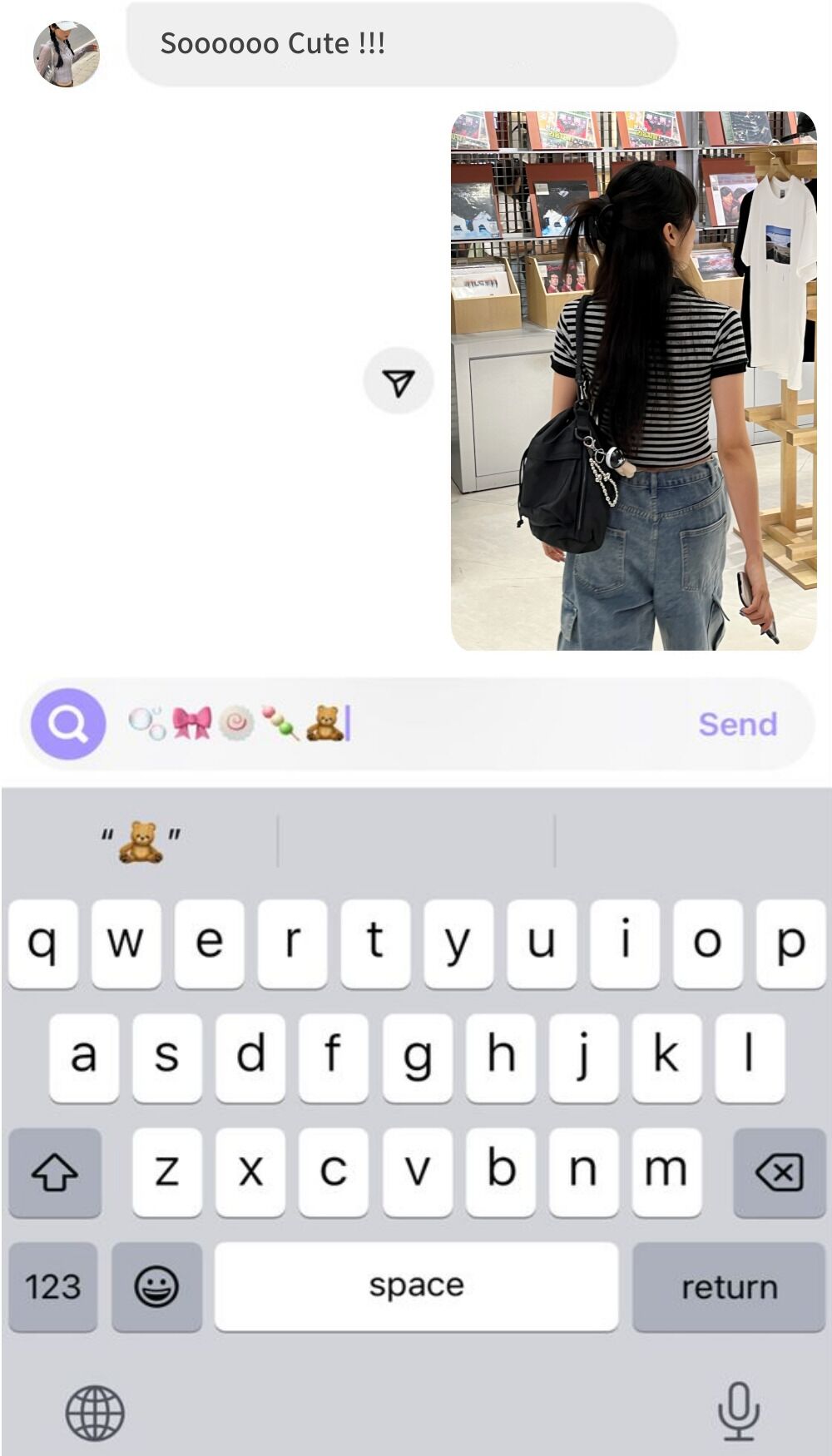The image size is (832, 1456).
Task: Open the sender's profile avatar
Action: [x=66, y=54]
